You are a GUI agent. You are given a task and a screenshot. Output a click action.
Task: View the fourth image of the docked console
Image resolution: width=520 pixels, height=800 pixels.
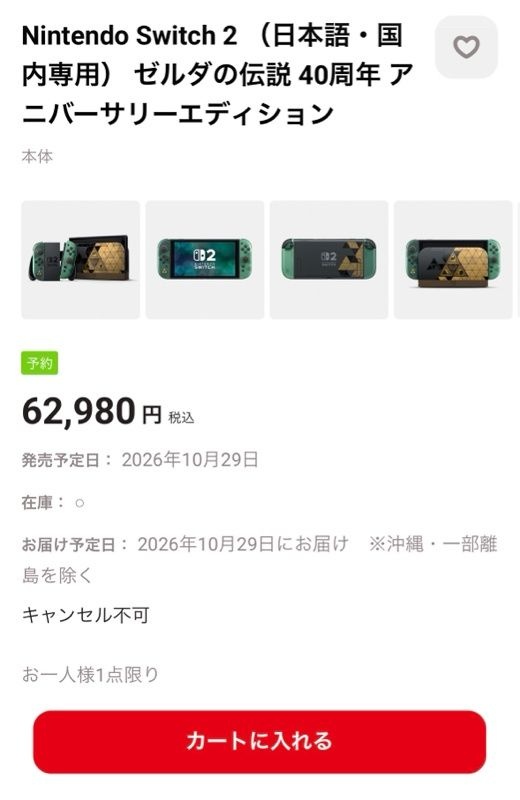(453, 260)
